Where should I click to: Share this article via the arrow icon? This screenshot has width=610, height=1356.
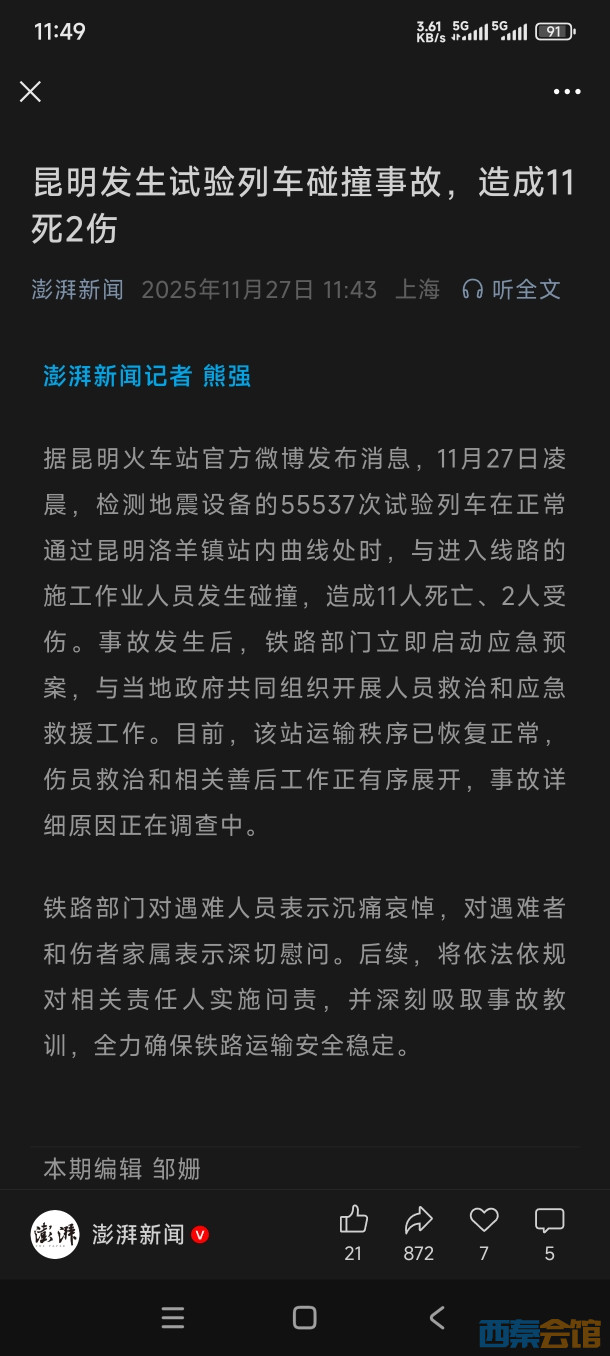418,1221
